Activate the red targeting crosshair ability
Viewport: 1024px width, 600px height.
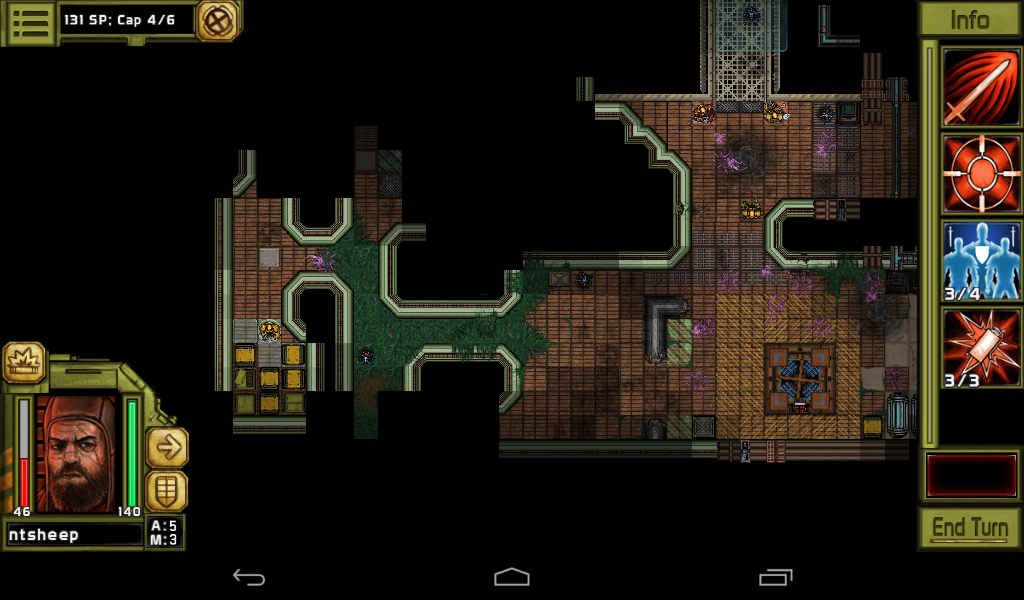[981, 173]
